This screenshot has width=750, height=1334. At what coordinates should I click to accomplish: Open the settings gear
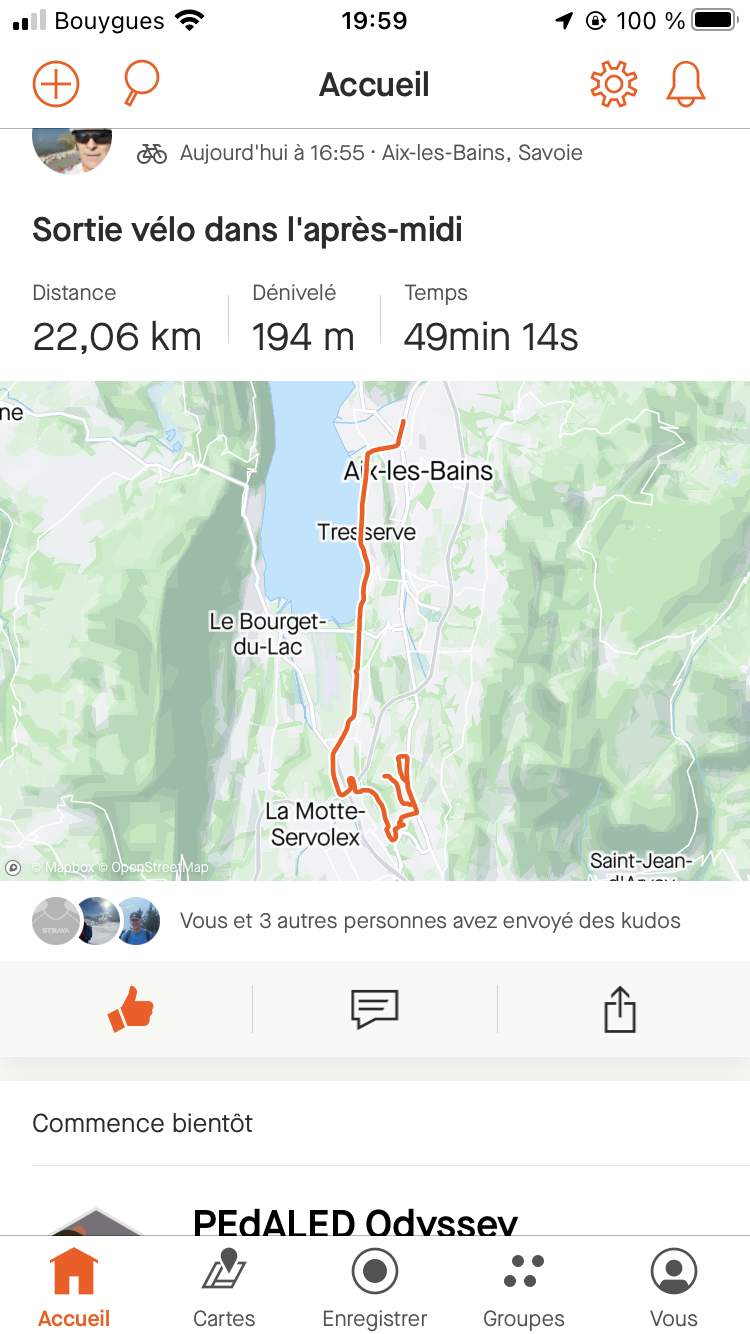pyautogui.click(x=613, y=84)
